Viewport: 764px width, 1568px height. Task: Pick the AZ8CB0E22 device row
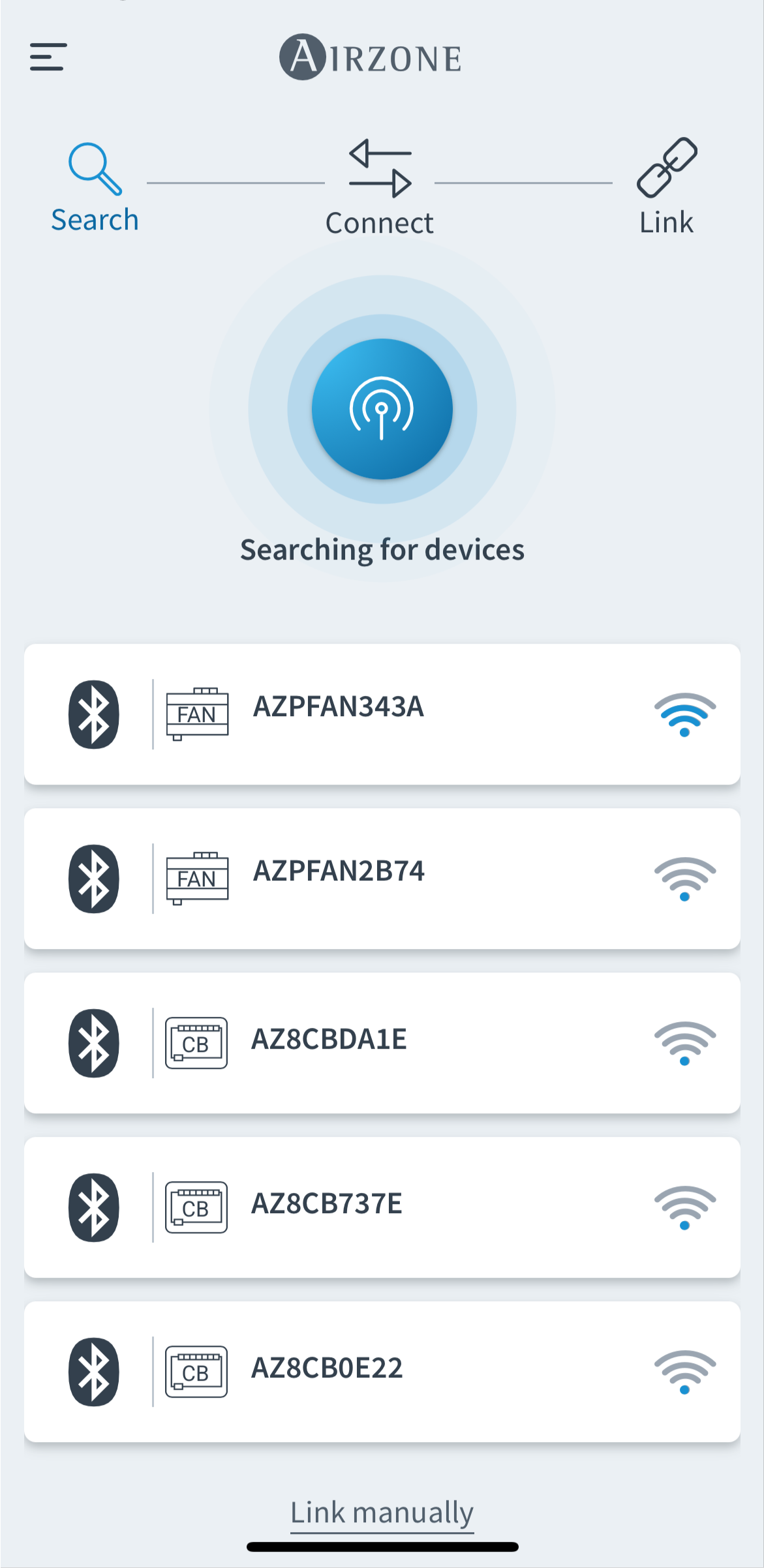pos(382,1371)
